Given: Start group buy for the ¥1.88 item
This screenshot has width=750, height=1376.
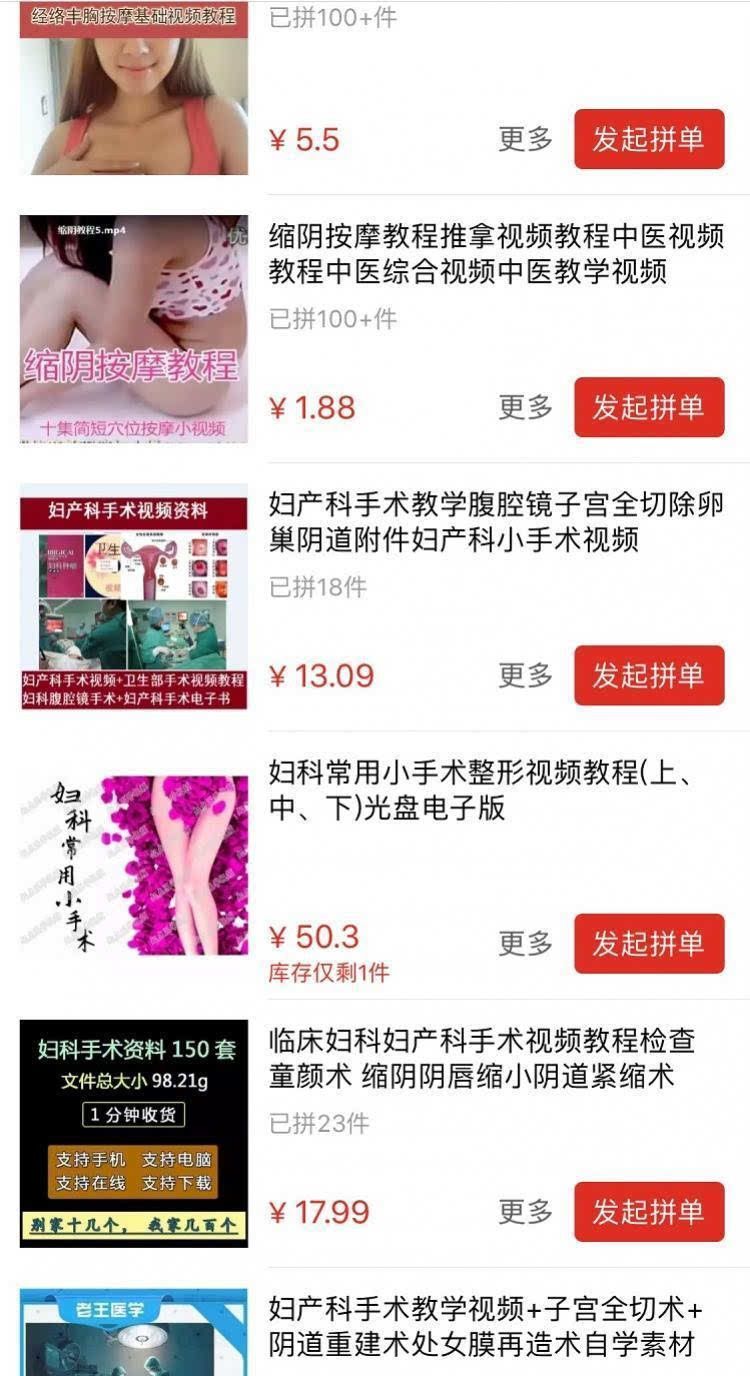Looking at the screenshot, I should pyautogui.click(x=648, y=407).
